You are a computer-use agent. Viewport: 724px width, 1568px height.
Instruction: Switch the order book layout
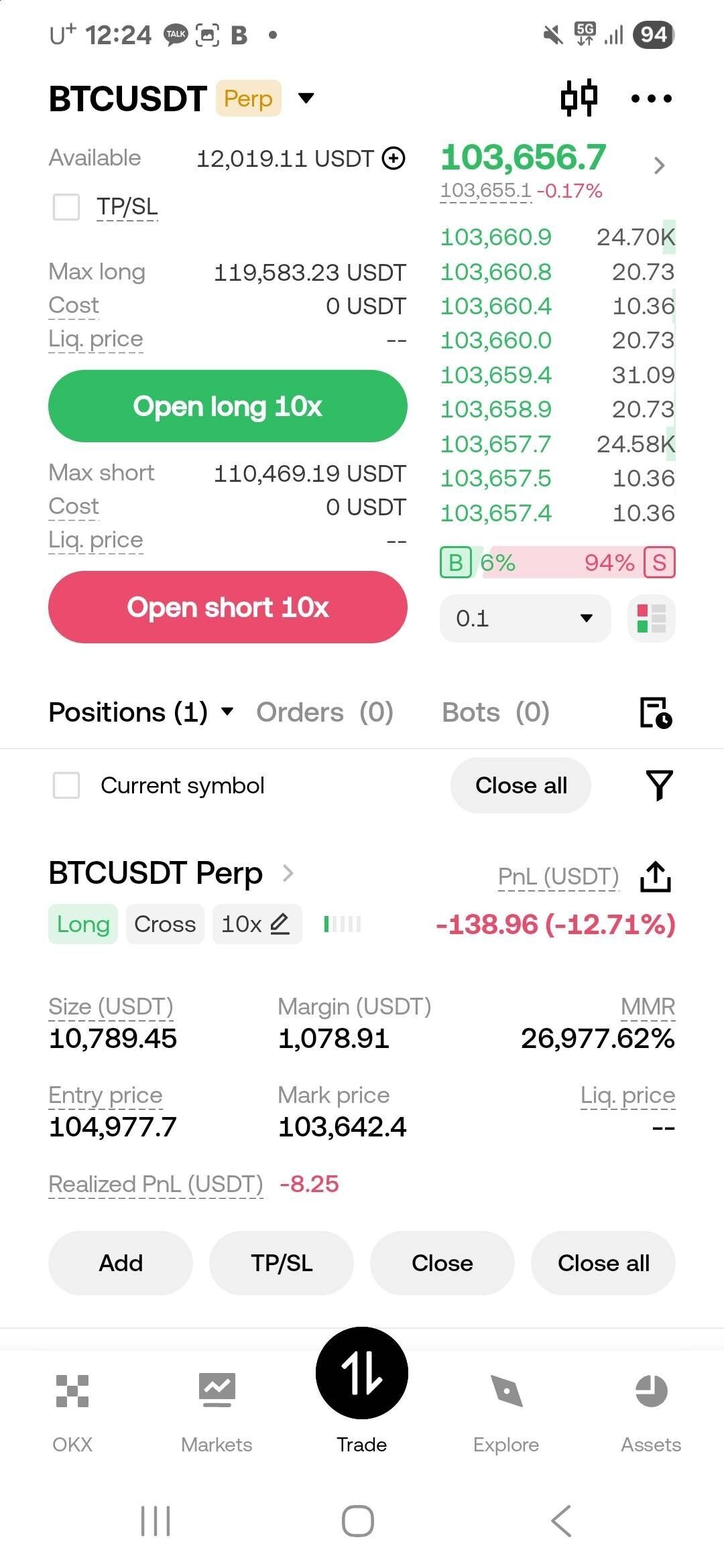click(651, 618)
